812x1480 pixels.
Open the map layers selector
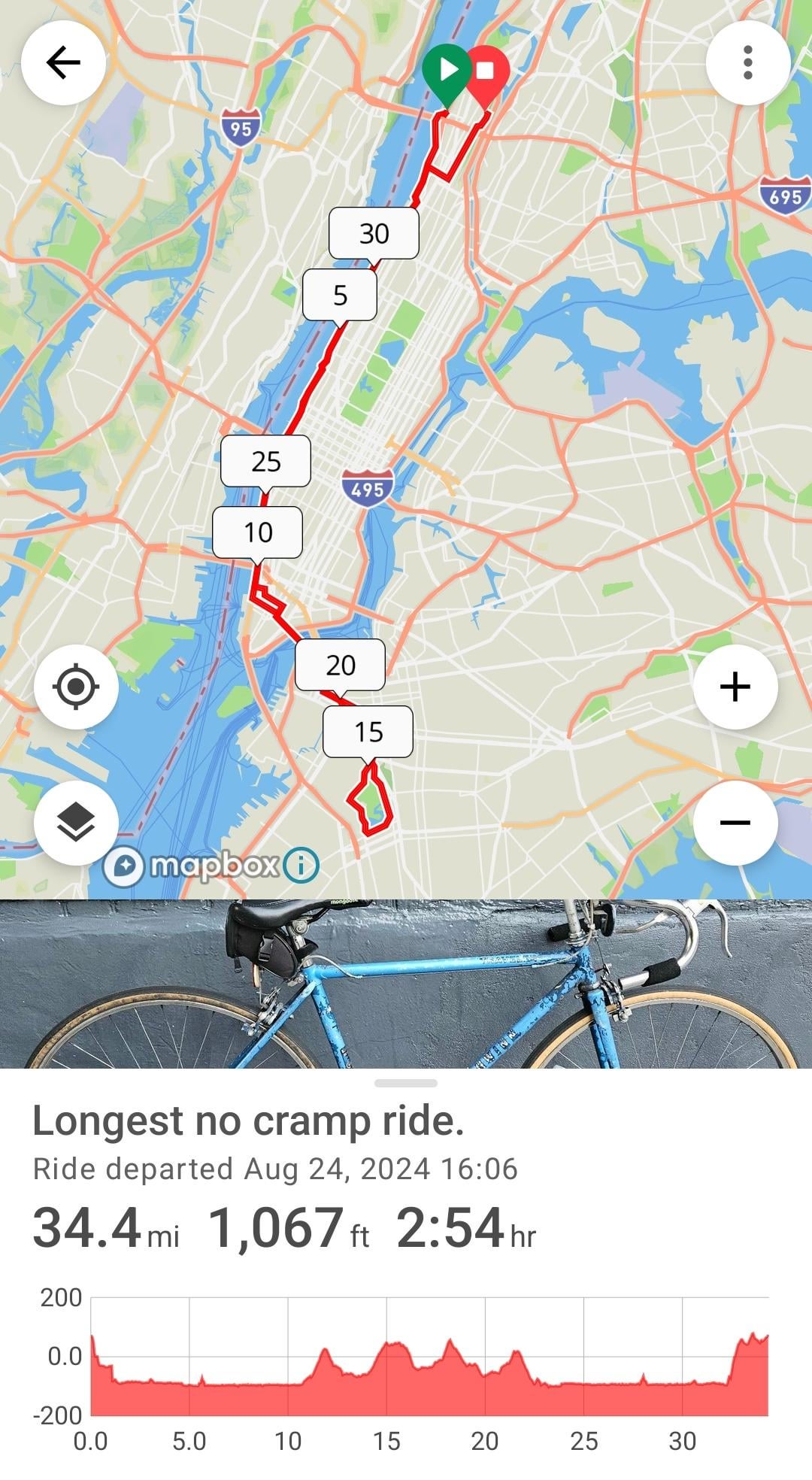(x=76, y=822)
